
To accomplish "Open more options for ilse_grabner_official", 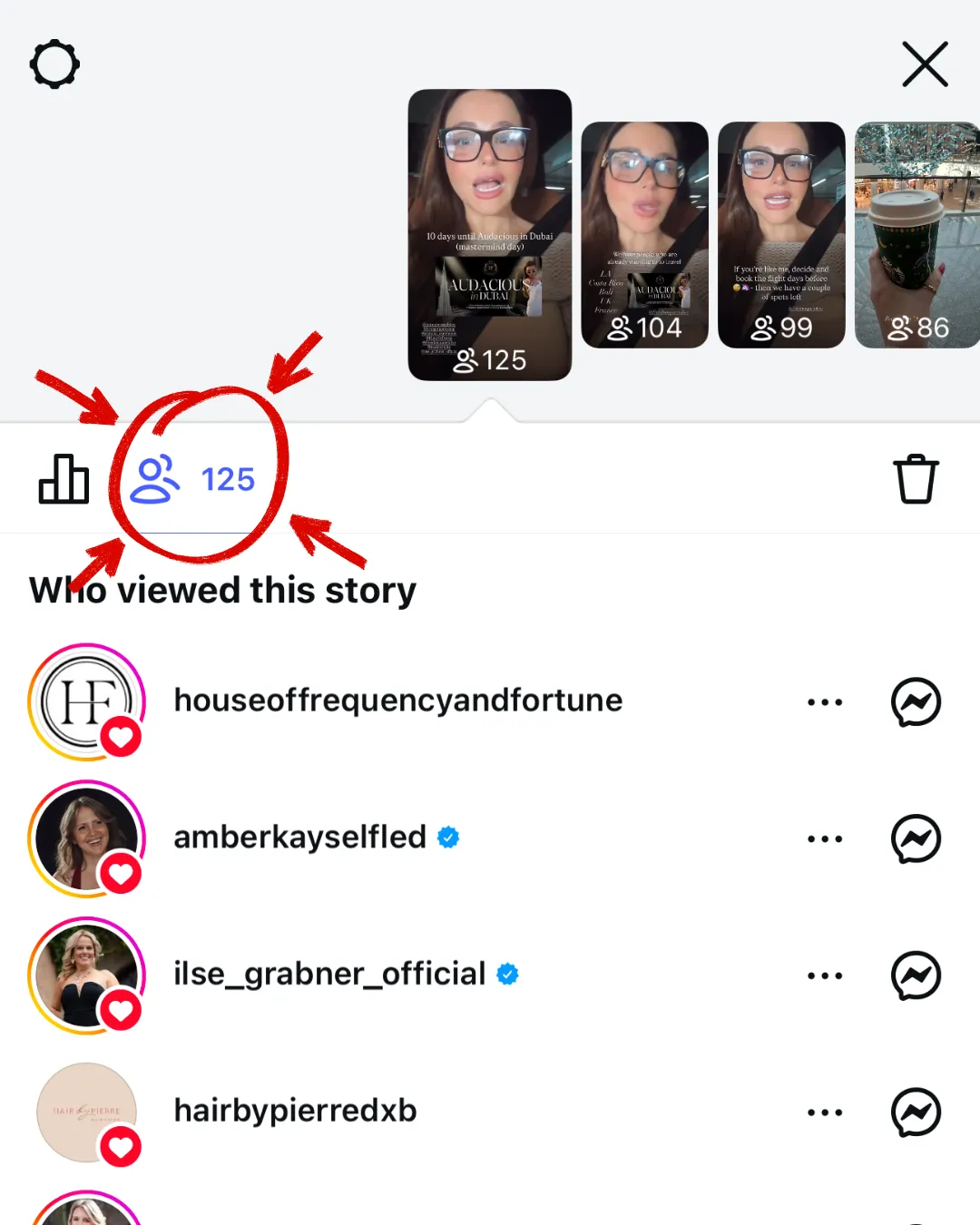I will coord(824,975).
